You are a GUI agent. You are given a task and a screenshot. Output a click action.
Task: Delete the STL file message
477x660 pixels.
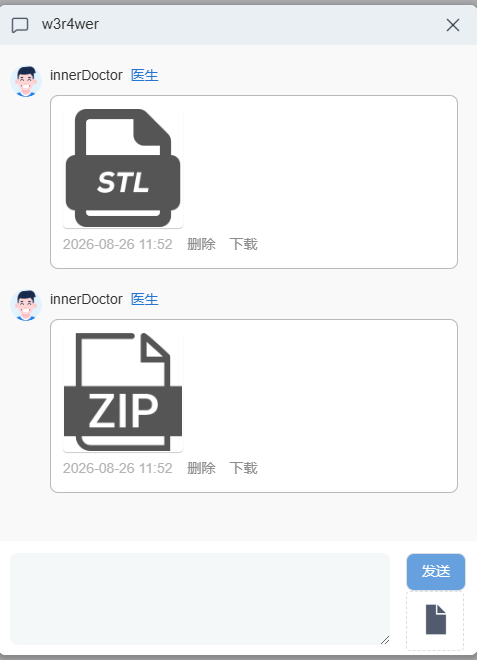point(201,244)
